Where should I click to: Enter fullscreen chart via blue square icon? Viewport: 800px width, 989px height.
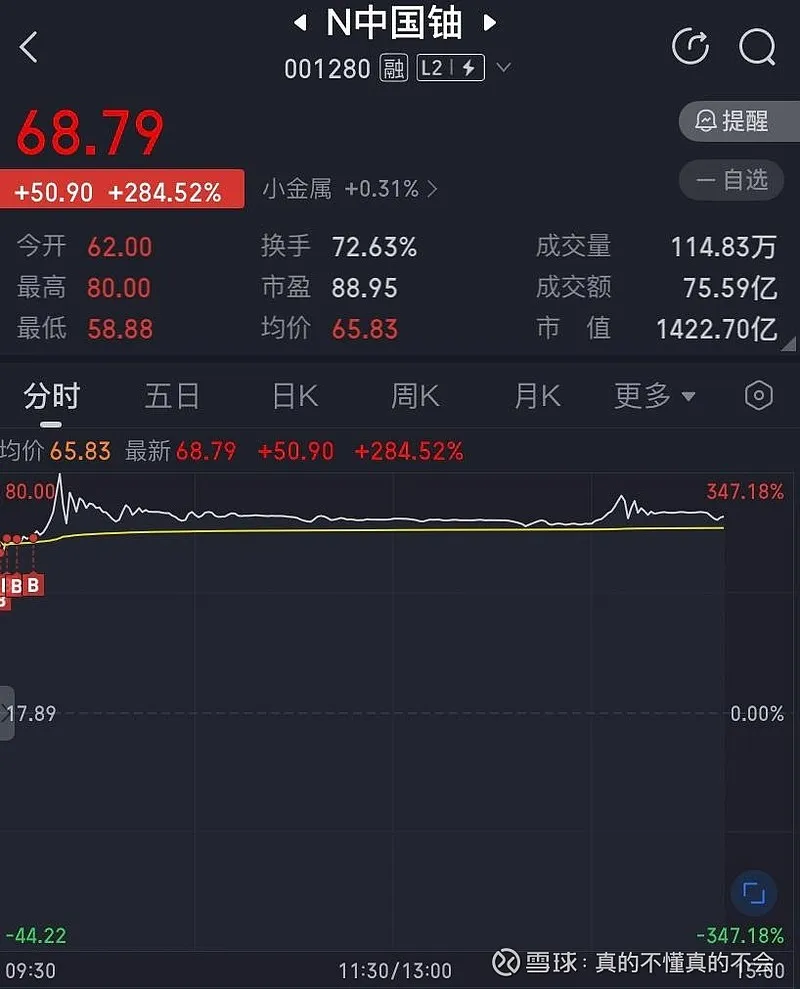click(x=754, y=893)
